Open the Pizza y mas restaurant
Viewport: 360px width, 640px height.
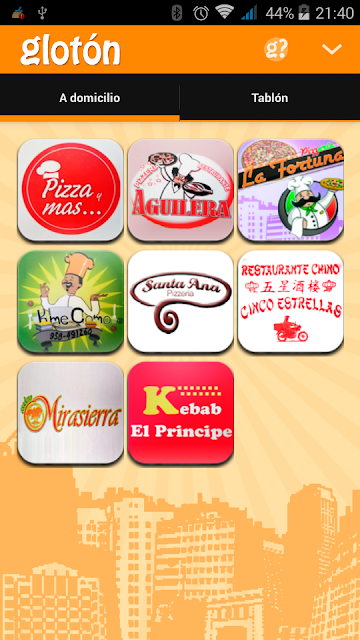click(x=71, y=190)
